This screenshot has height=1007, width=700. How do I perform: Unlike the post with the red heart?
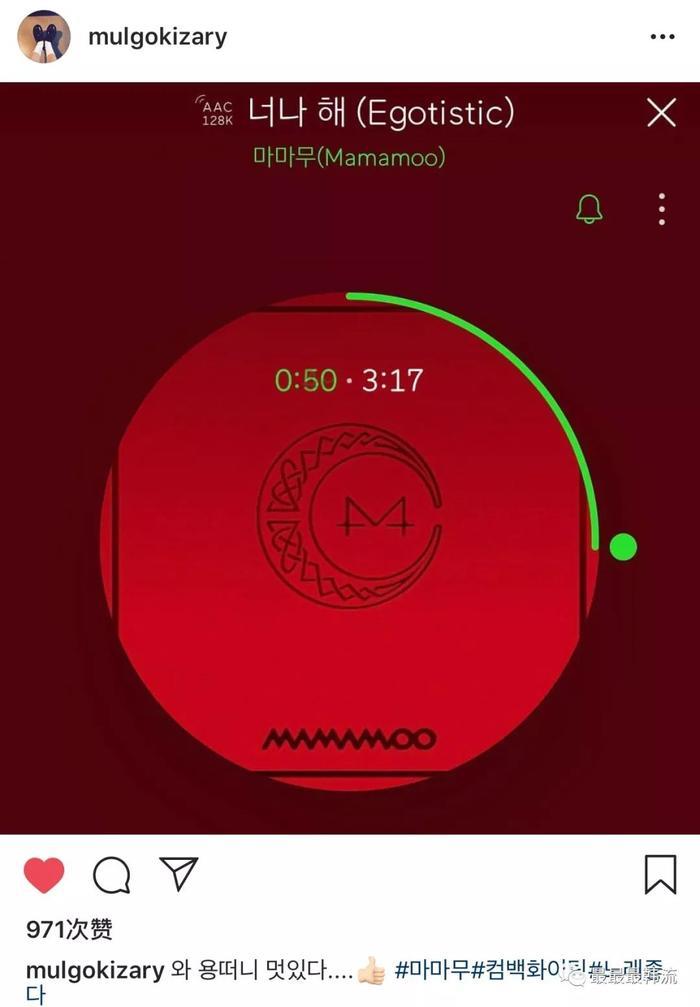(43, 875)
